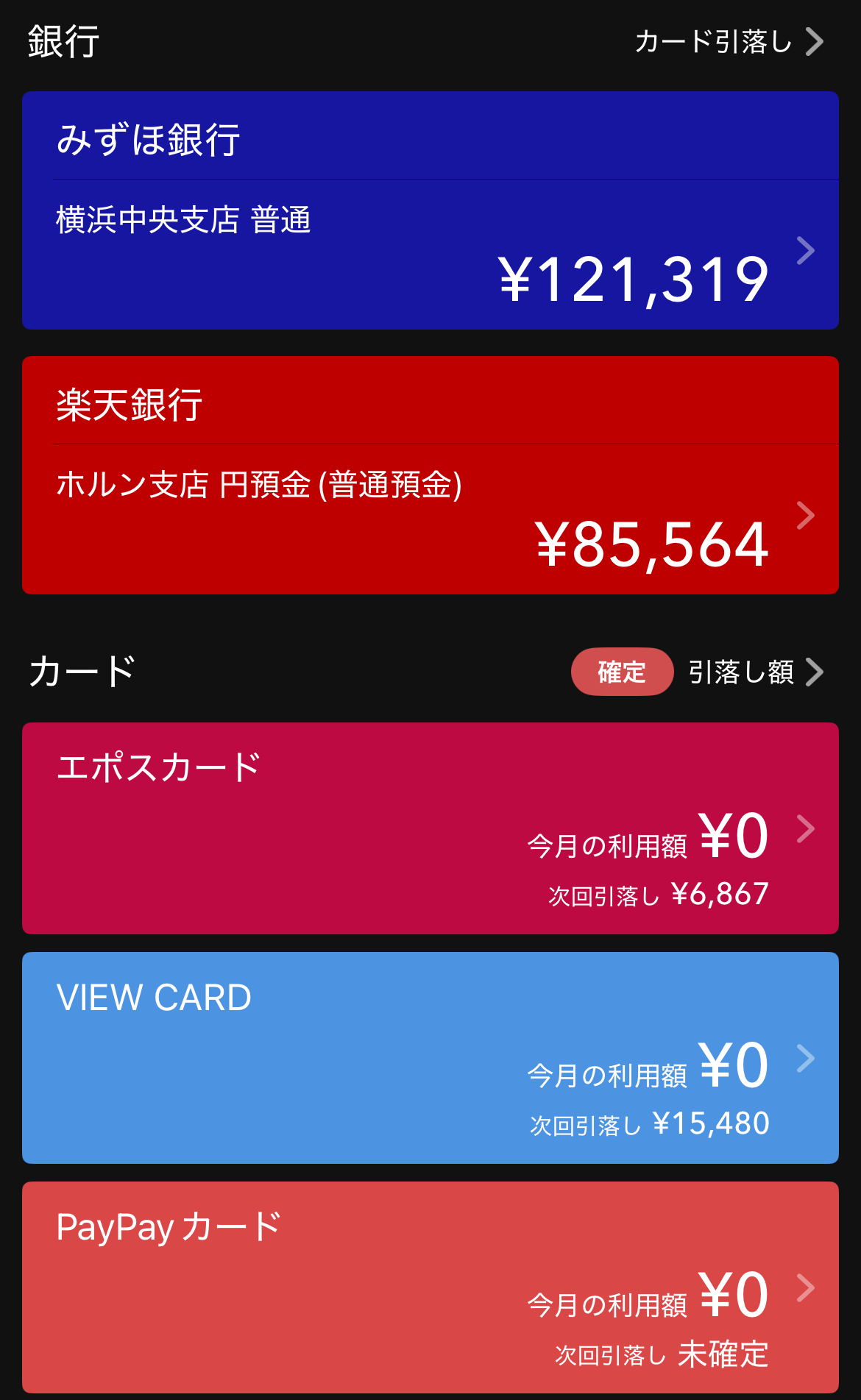The height and width of the screenshot is (1400, 861).
Task: Open the VIEW CARD details
Action: coord(431,1058)
